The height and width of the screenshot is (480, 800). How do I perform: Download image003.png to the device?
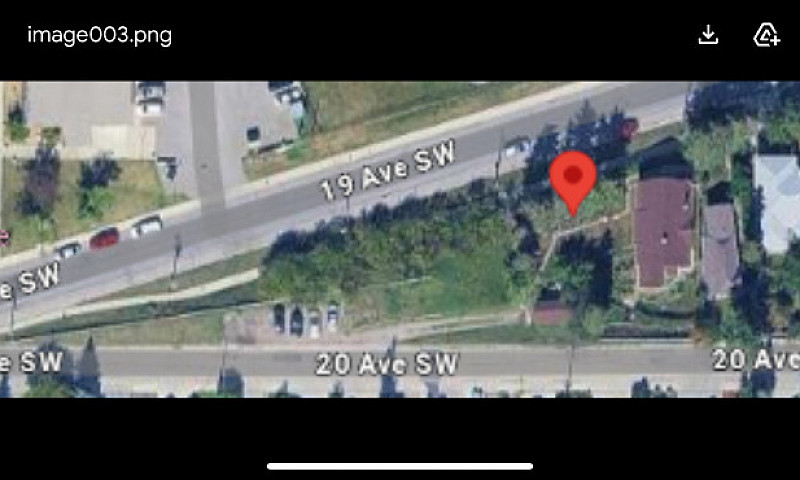pyautogui.click(x=708, y=35)
